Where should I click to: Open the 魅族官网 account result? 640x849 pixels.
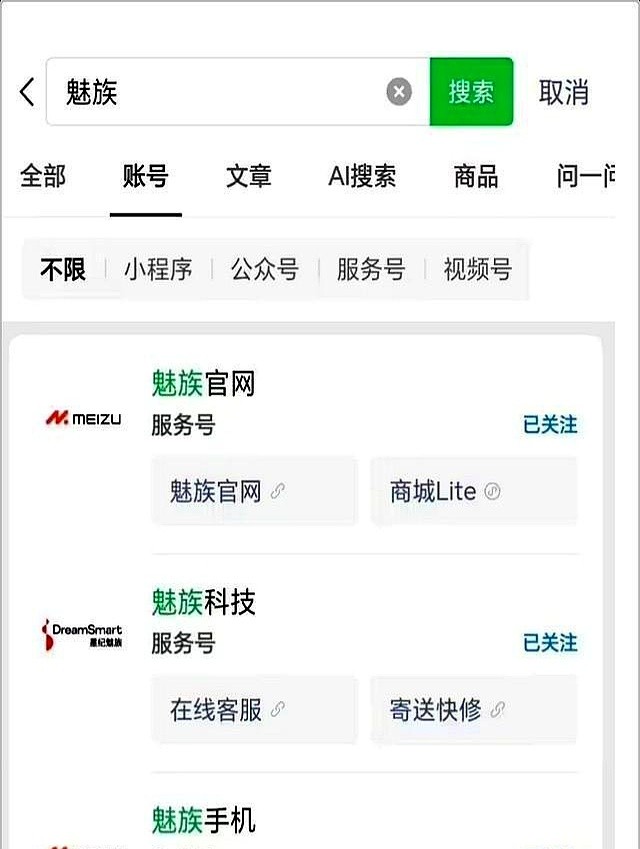pyautogui.click(x=204, y=383)
